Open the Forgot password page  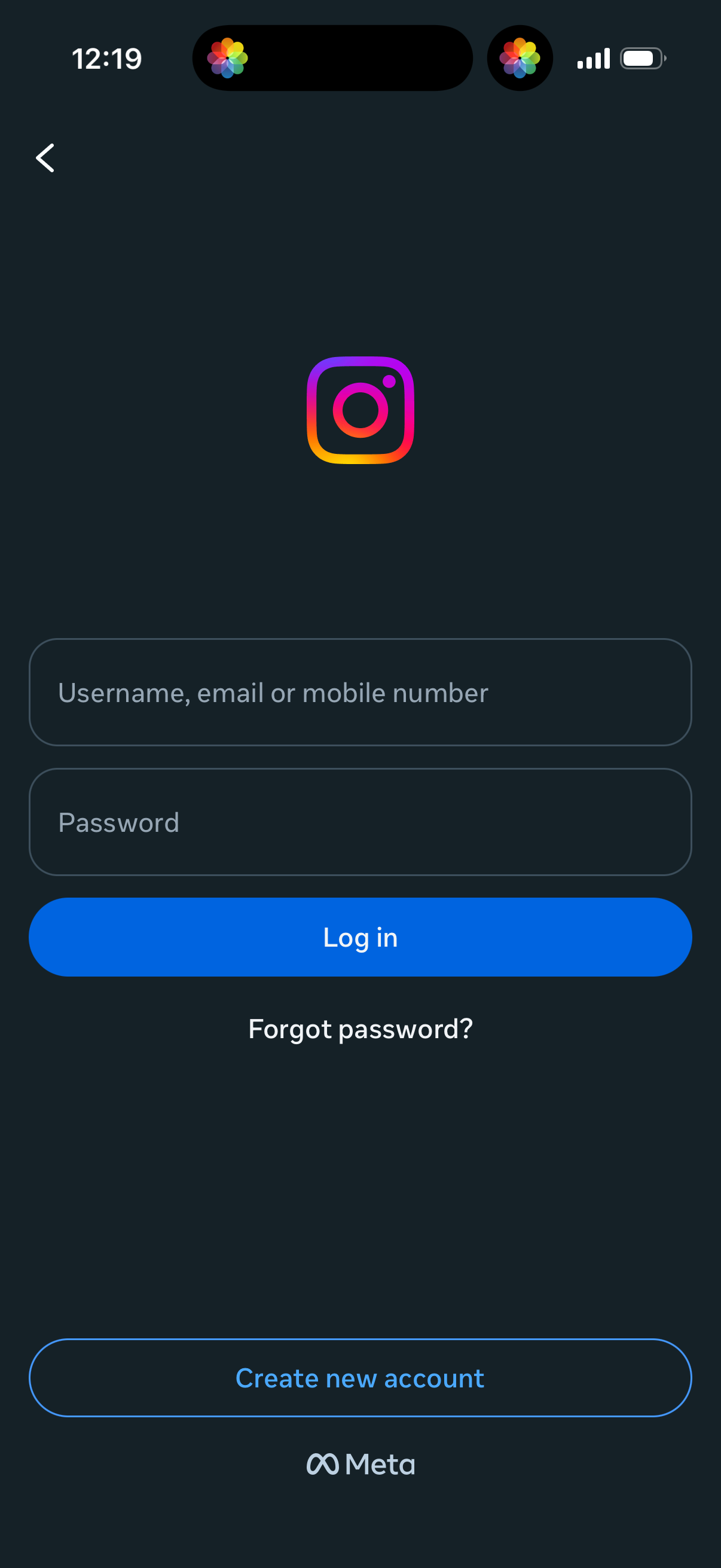click(360, 1029)
